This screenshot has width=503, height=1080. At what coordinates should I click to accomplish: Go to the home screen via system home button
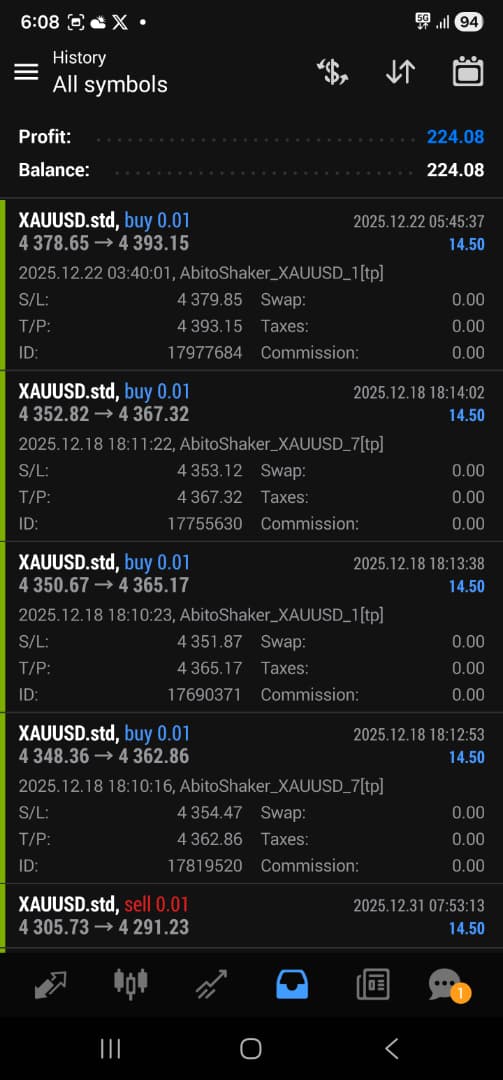point(251,1049)
